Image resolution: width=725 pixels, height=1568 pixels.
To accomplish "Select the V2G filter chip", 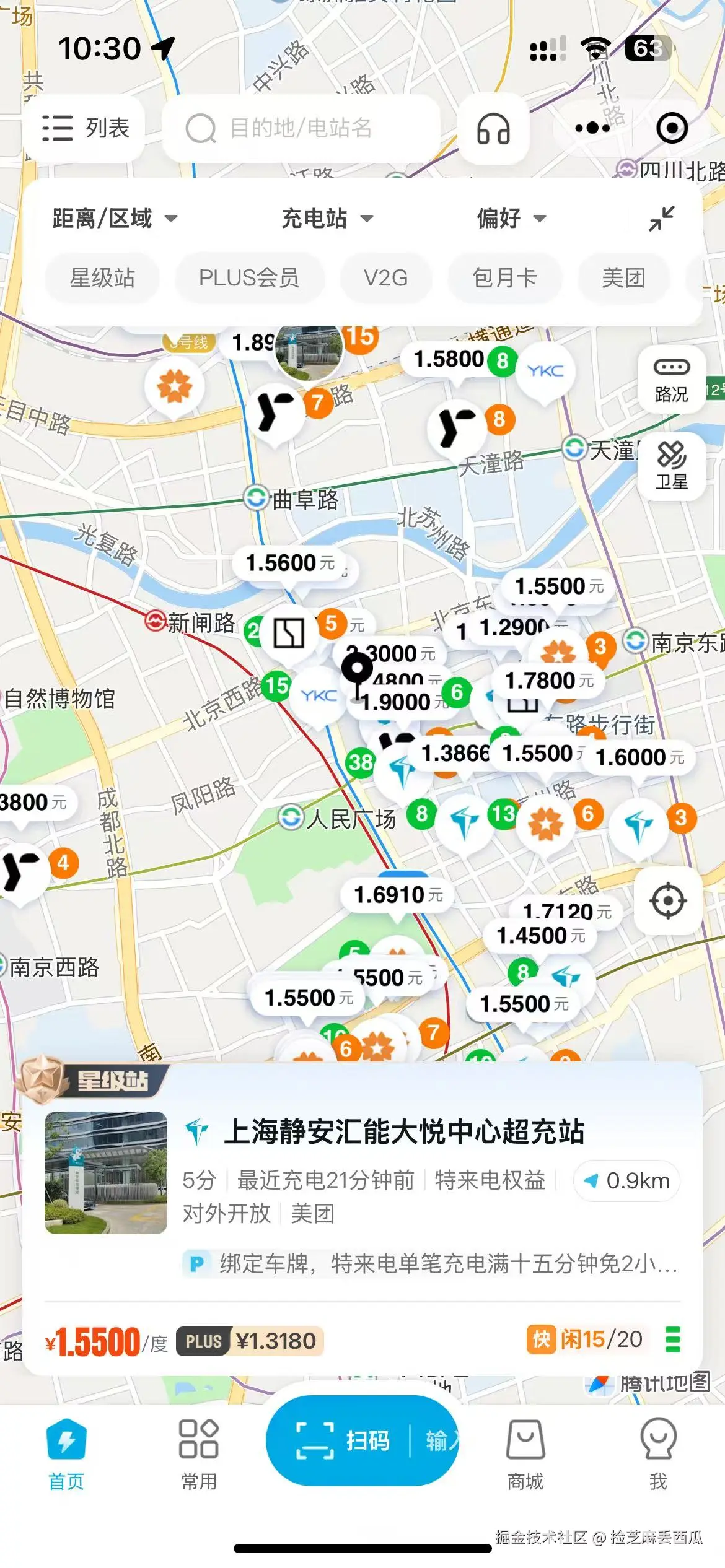I will tap(385, 278).
